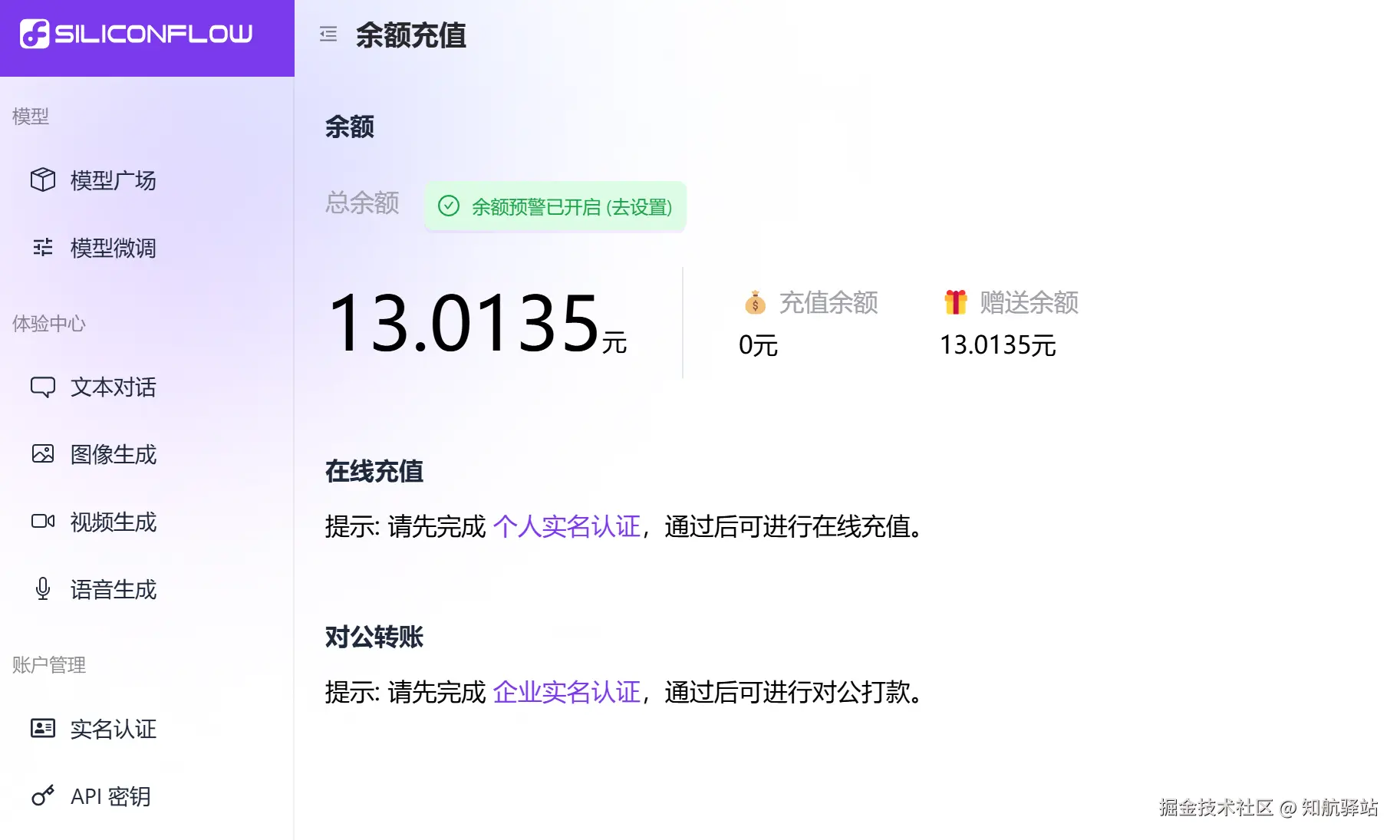Follow the 个人实名认证 link
The height and width of the screenshot is (840, 1400).
coord(566,527)
